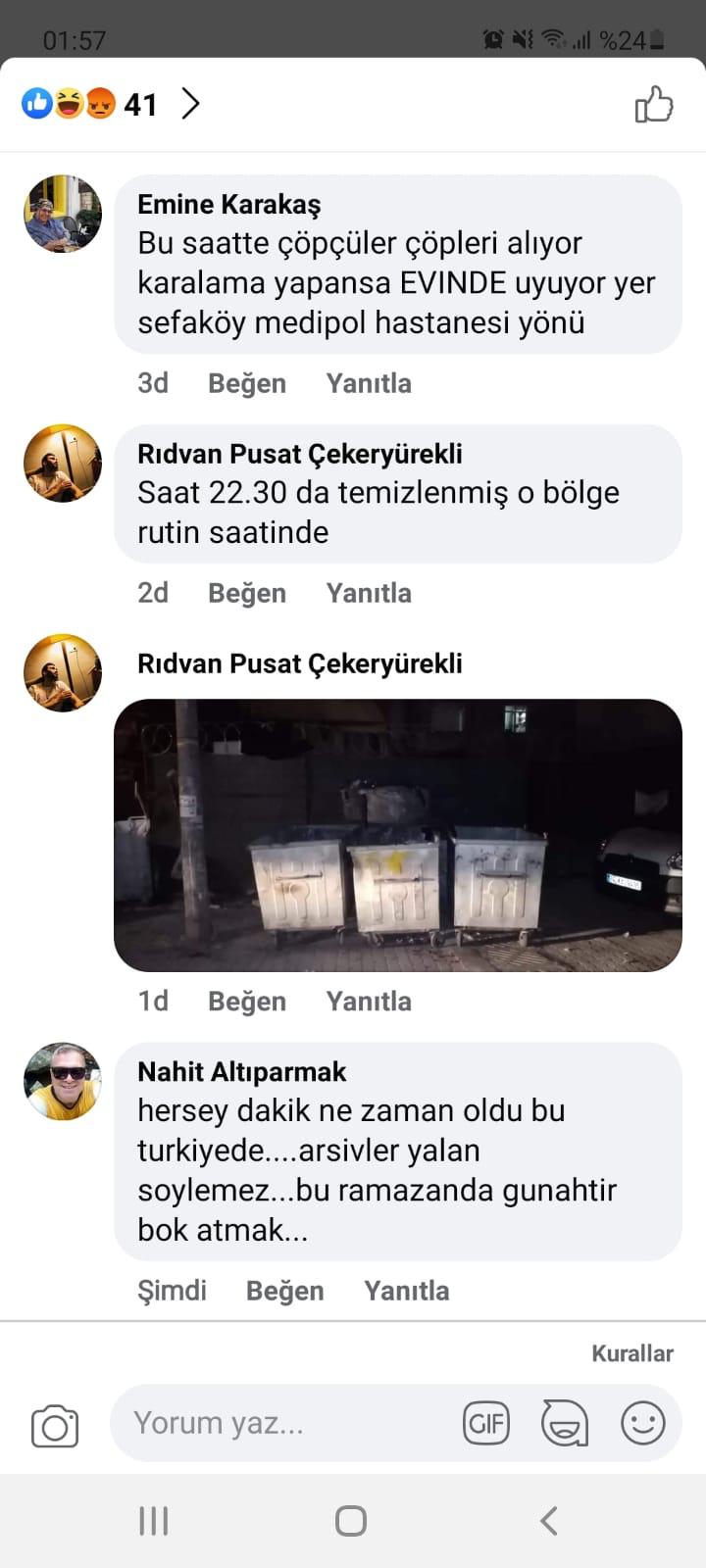706x1568 pixels.
Task: Go back with system back button
Action: 549,1520
